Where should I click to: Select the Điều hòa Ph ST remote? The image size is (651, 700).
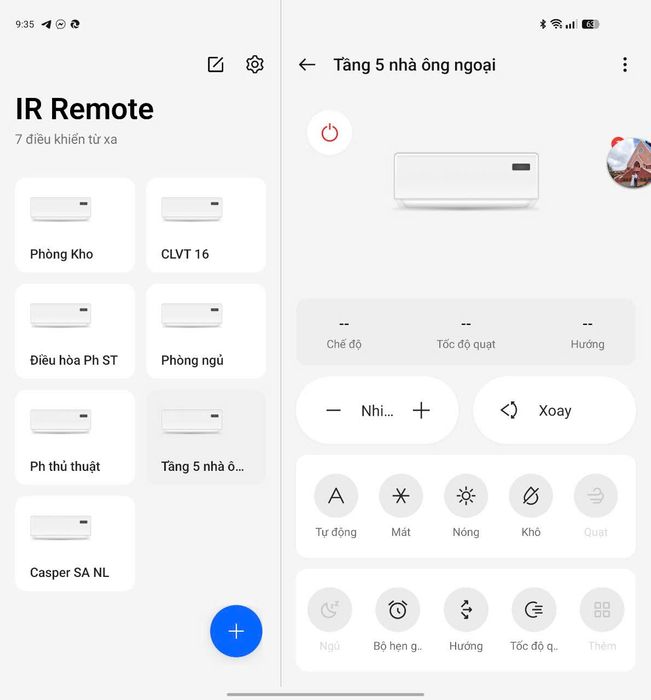click(75, 331)
